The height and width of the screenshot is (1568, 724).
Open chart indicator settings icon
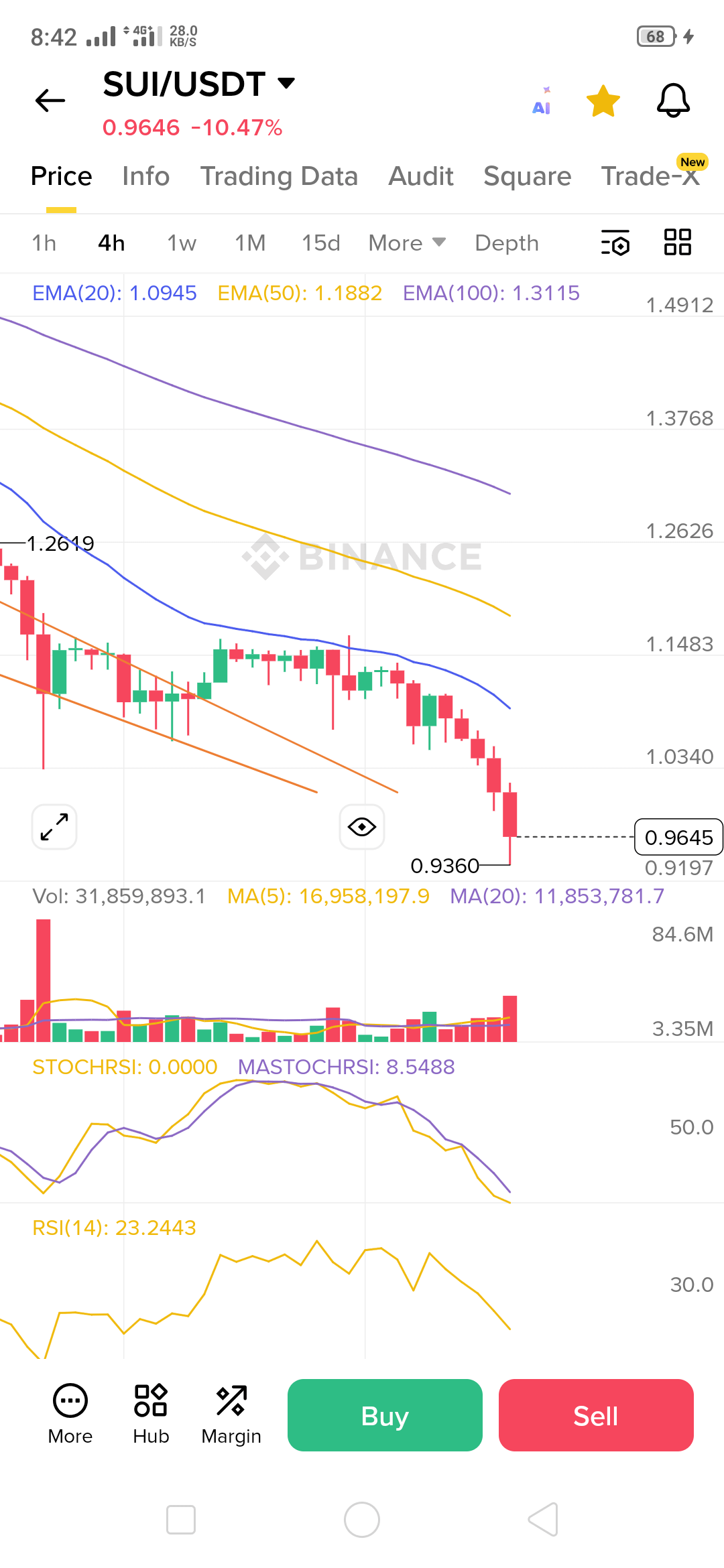[615, 243]
